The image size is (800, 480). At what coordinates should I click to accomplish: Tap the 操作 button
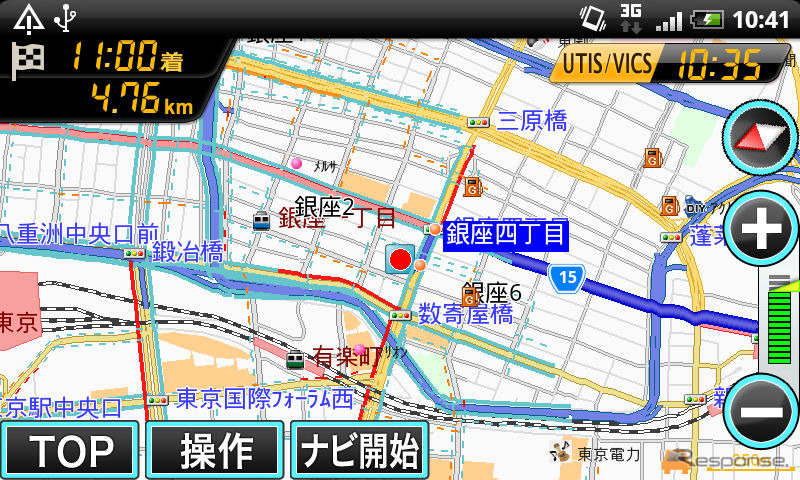click(214, 452)
